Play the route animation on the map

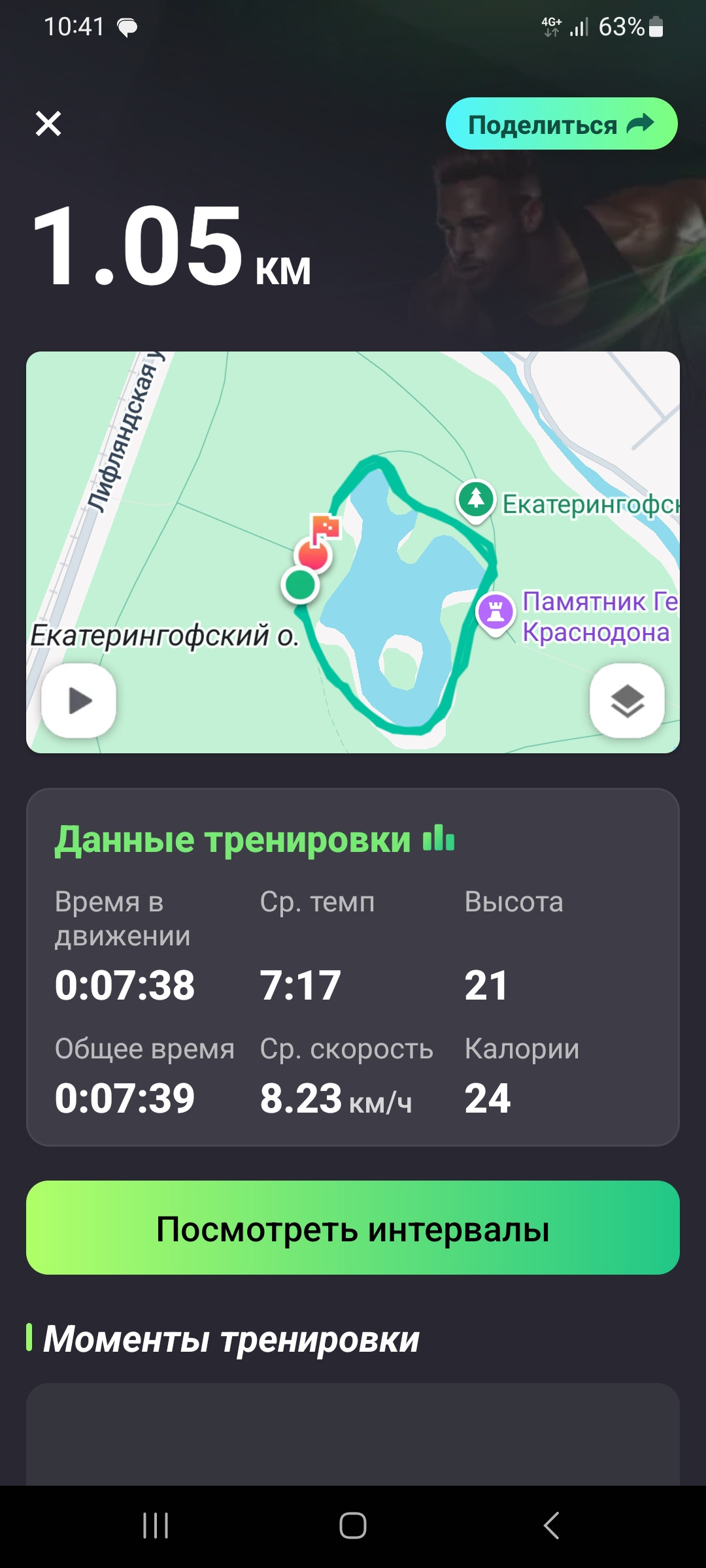click(x=79, y=701)
